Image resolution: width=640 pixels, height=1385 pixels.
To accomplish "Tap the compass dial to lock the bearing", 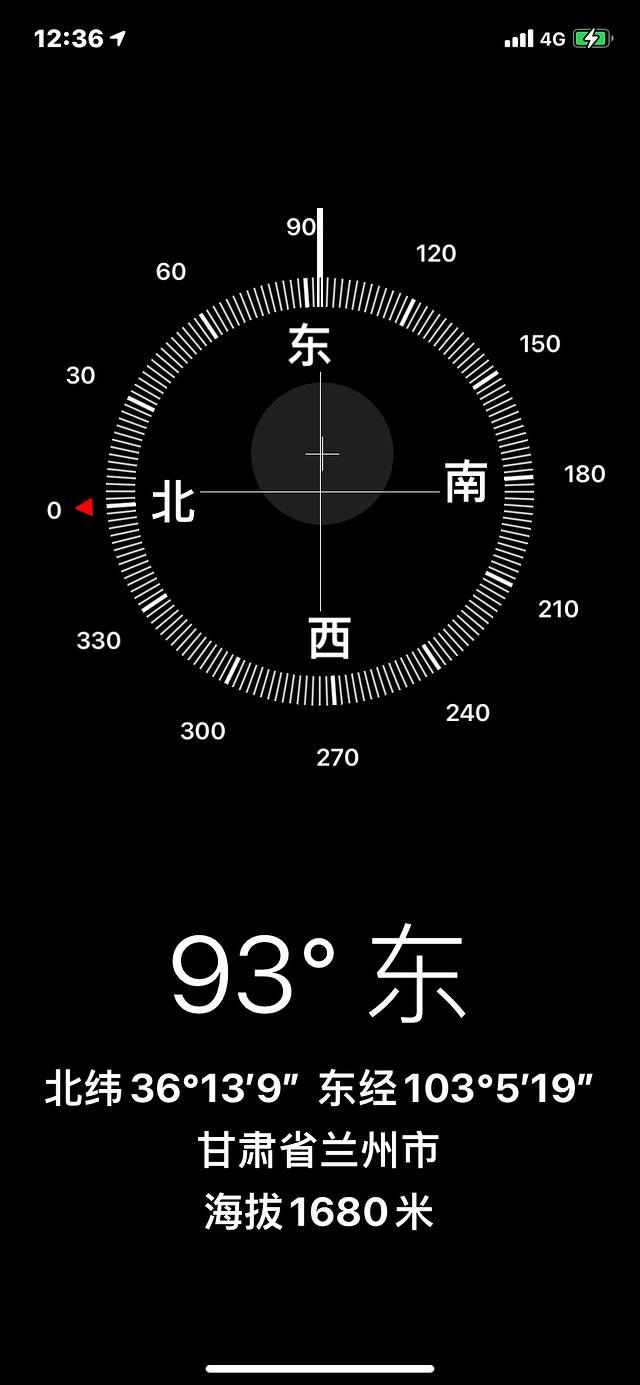I will click(320, 492).
